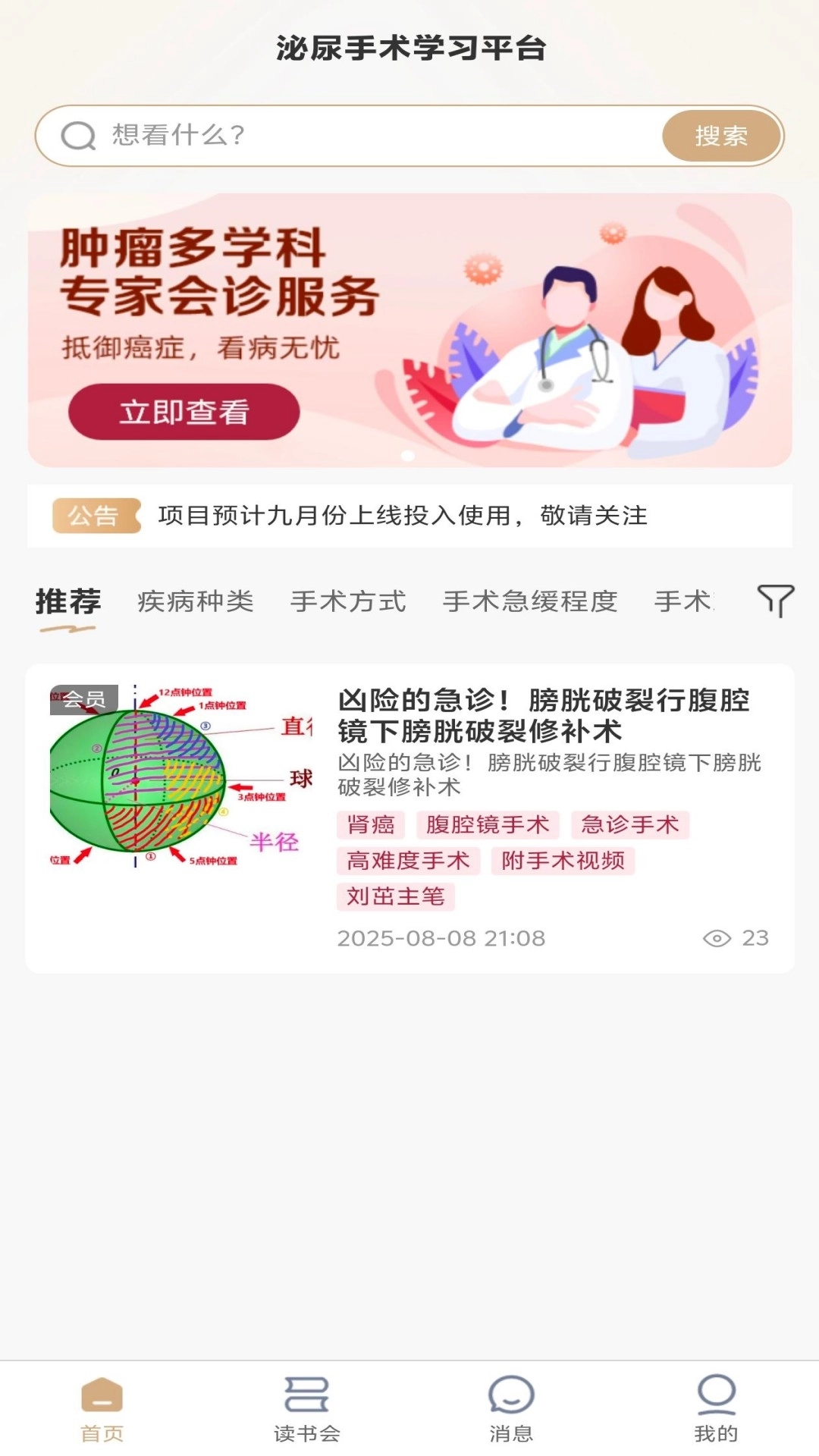The image size is (819, 1456).
Task: Switch to the 疾病种类 tab
Action: (194, 599)
